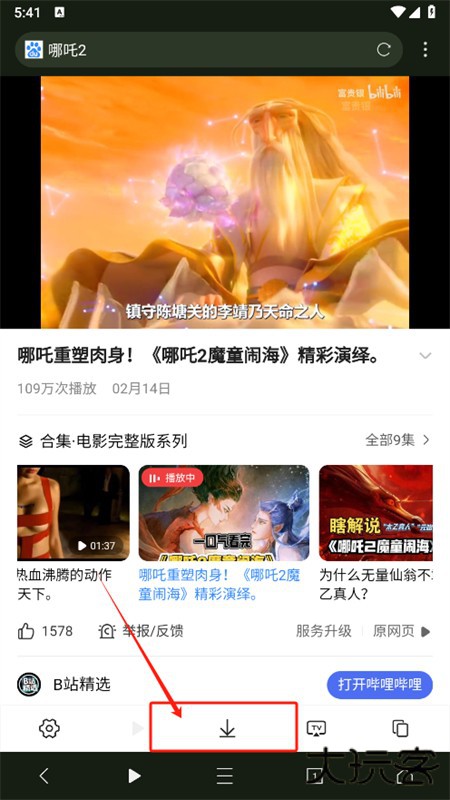This screenshot has width=450, height=800.
Task: Expand the video title description chevron
Action: [x=425, y=356]
